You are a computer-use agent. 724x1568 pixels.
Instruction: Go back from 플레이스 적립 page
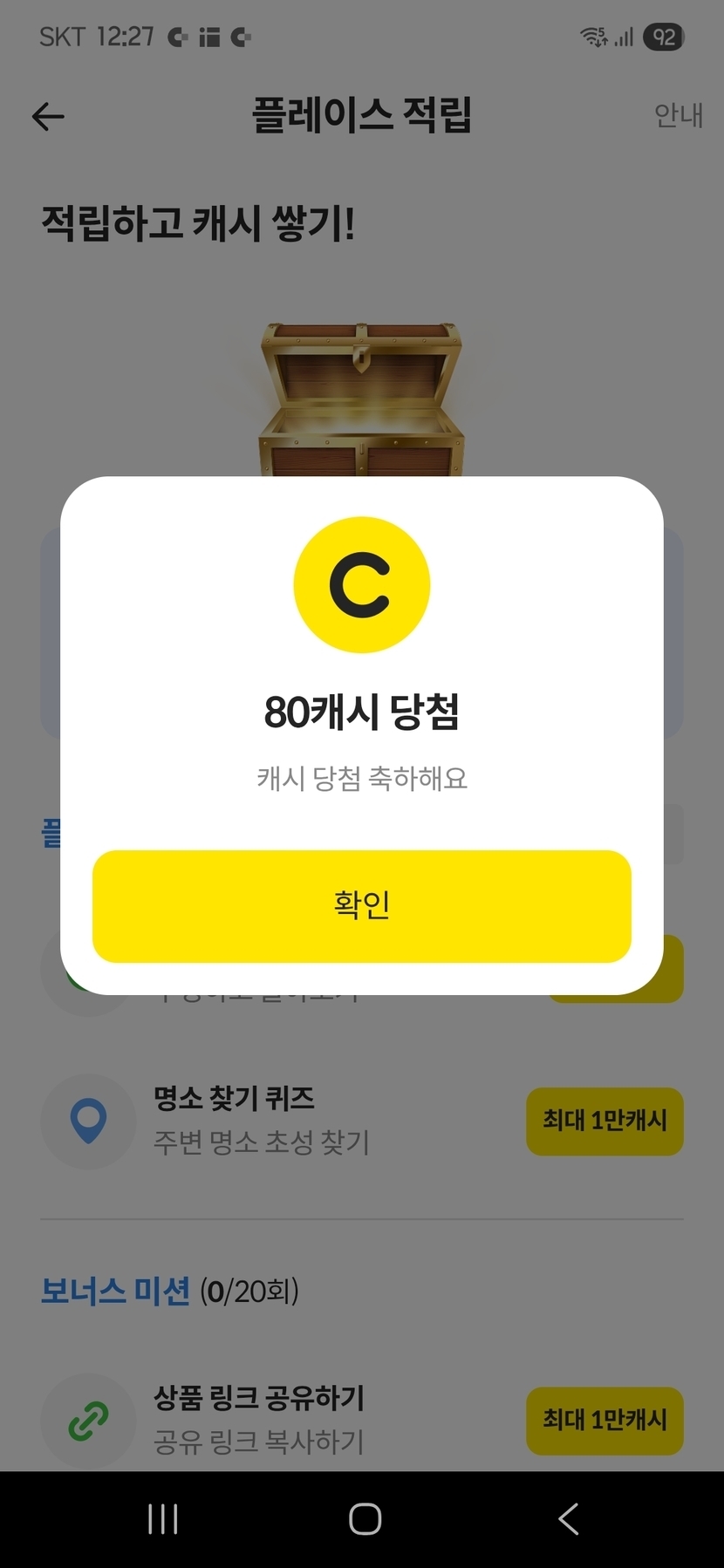point(48,116)
